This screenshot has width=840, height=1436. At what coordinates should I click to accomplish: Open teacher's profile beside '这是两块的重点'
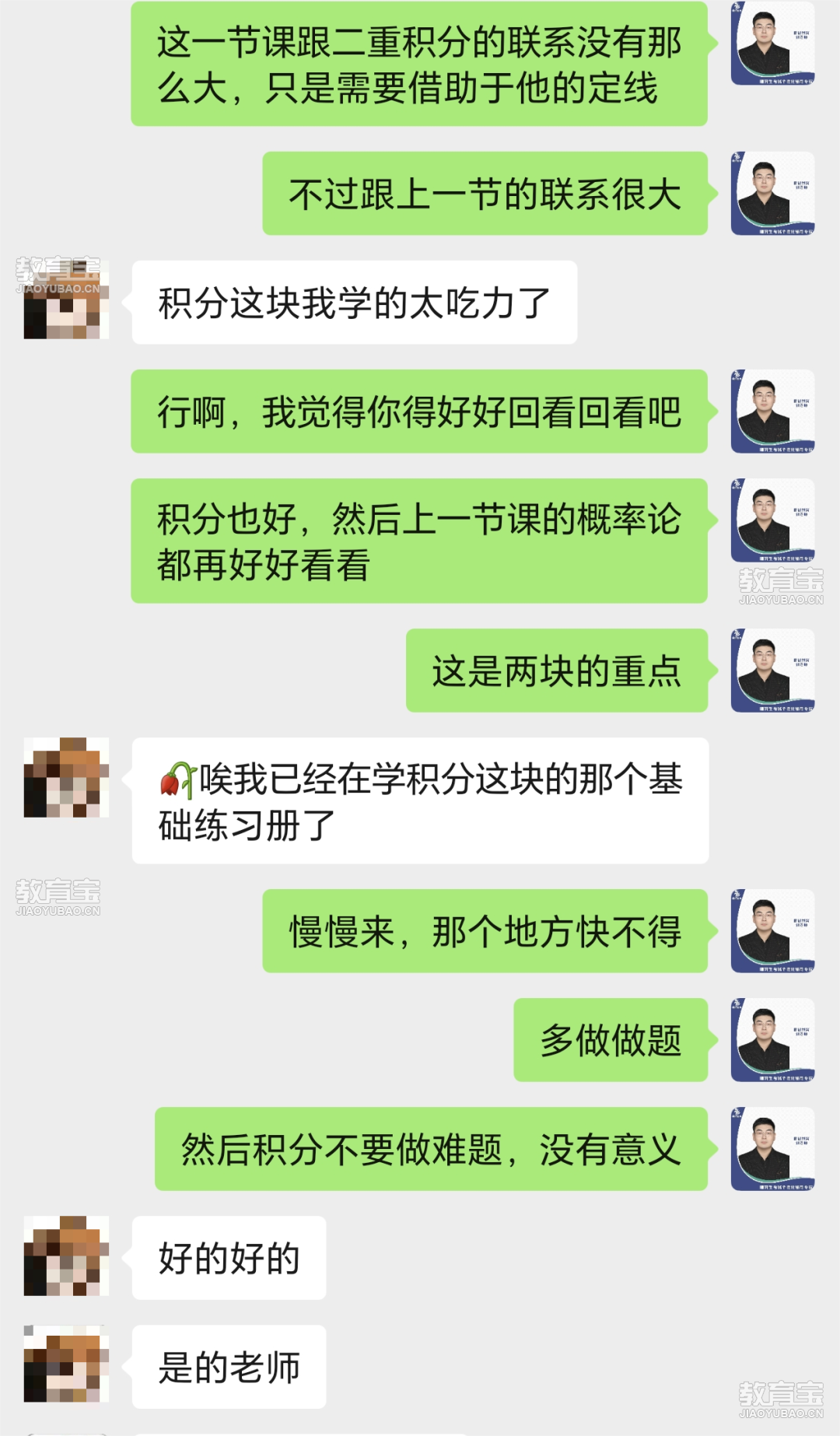[772, 670]
